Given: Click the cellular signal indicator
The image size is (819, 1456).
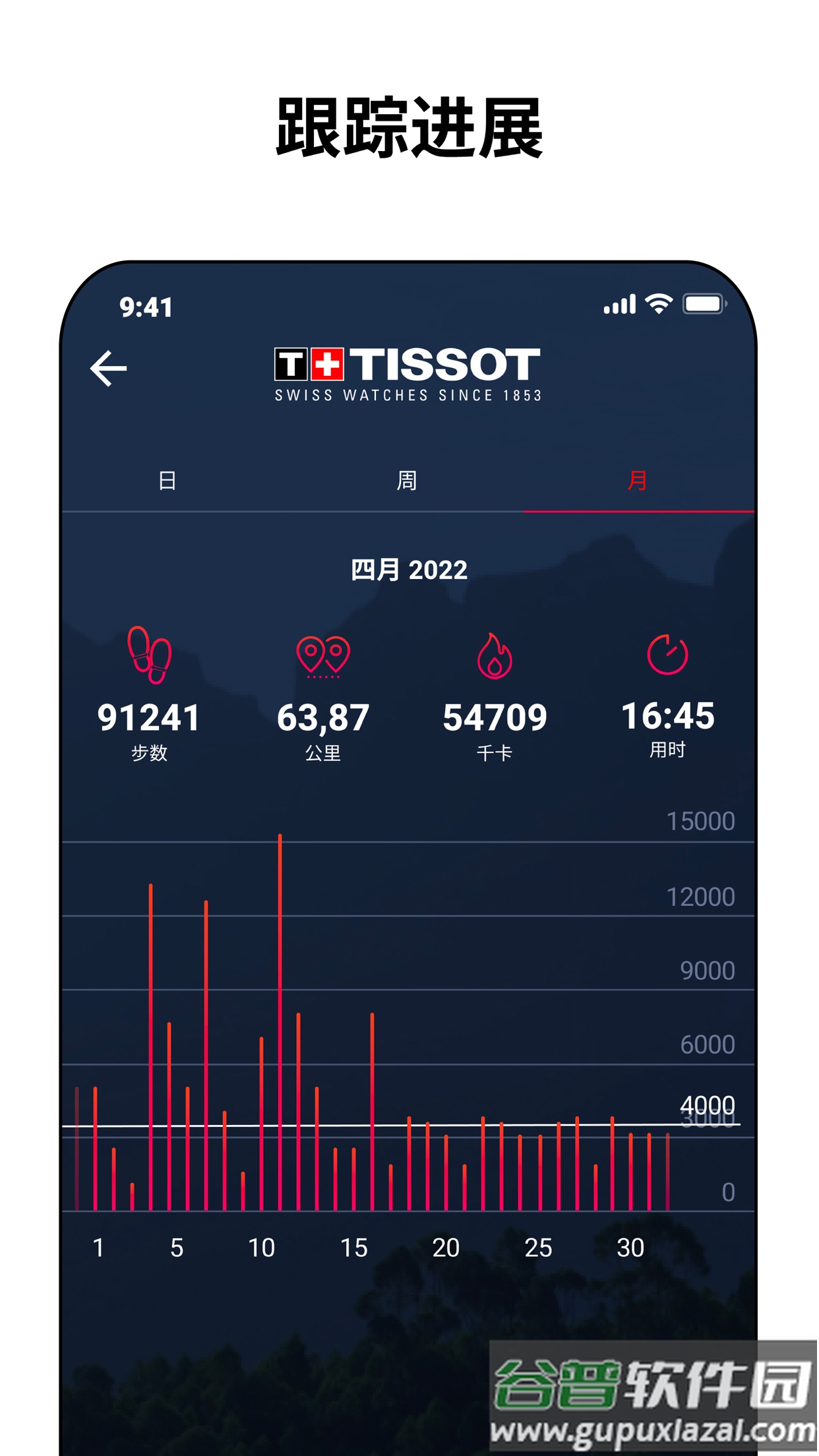Looking at the screenshot, I should (x=619, y=303).
